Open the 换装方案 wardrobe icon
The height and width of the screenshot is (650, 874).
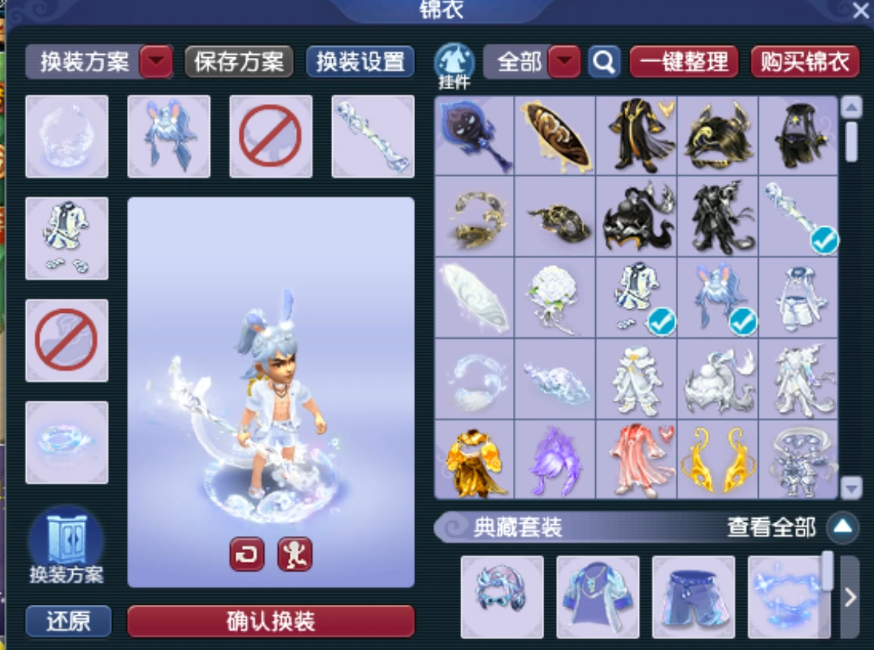(66, 545)
